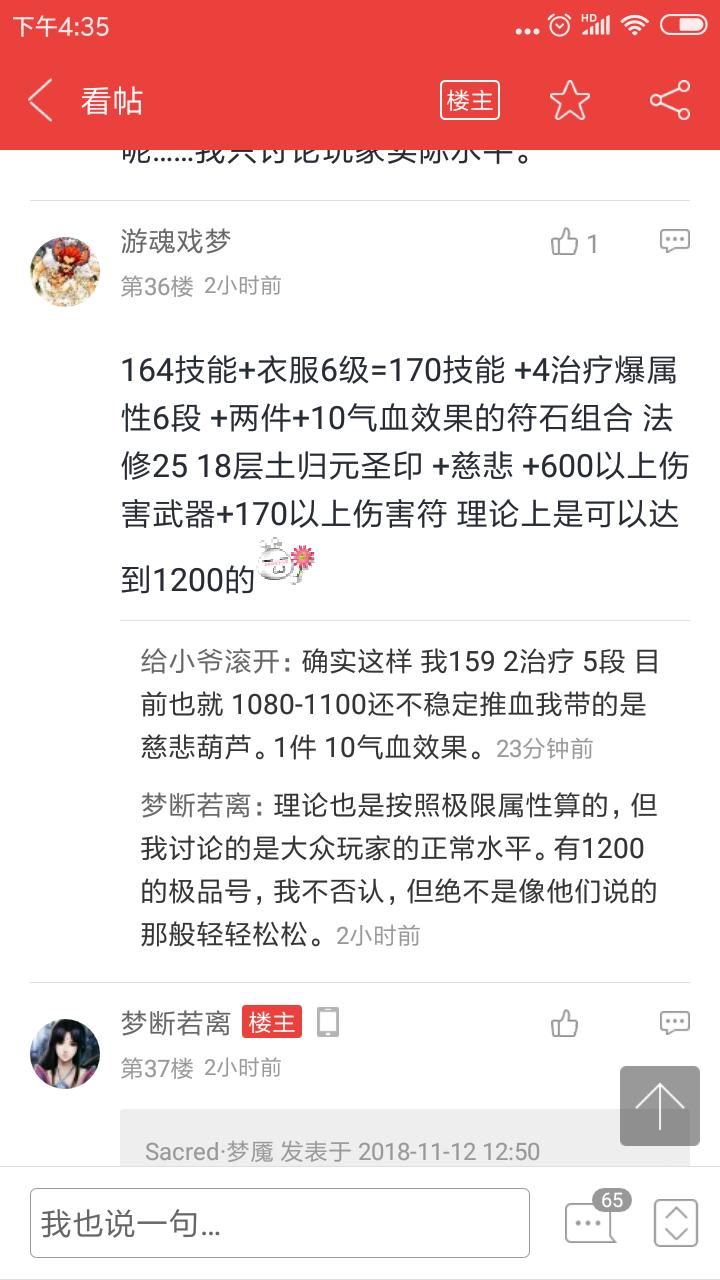720x1280 pixels.
Task: Open 游魂戏梦's profile avatar
Action: click(x=66, y=272)
